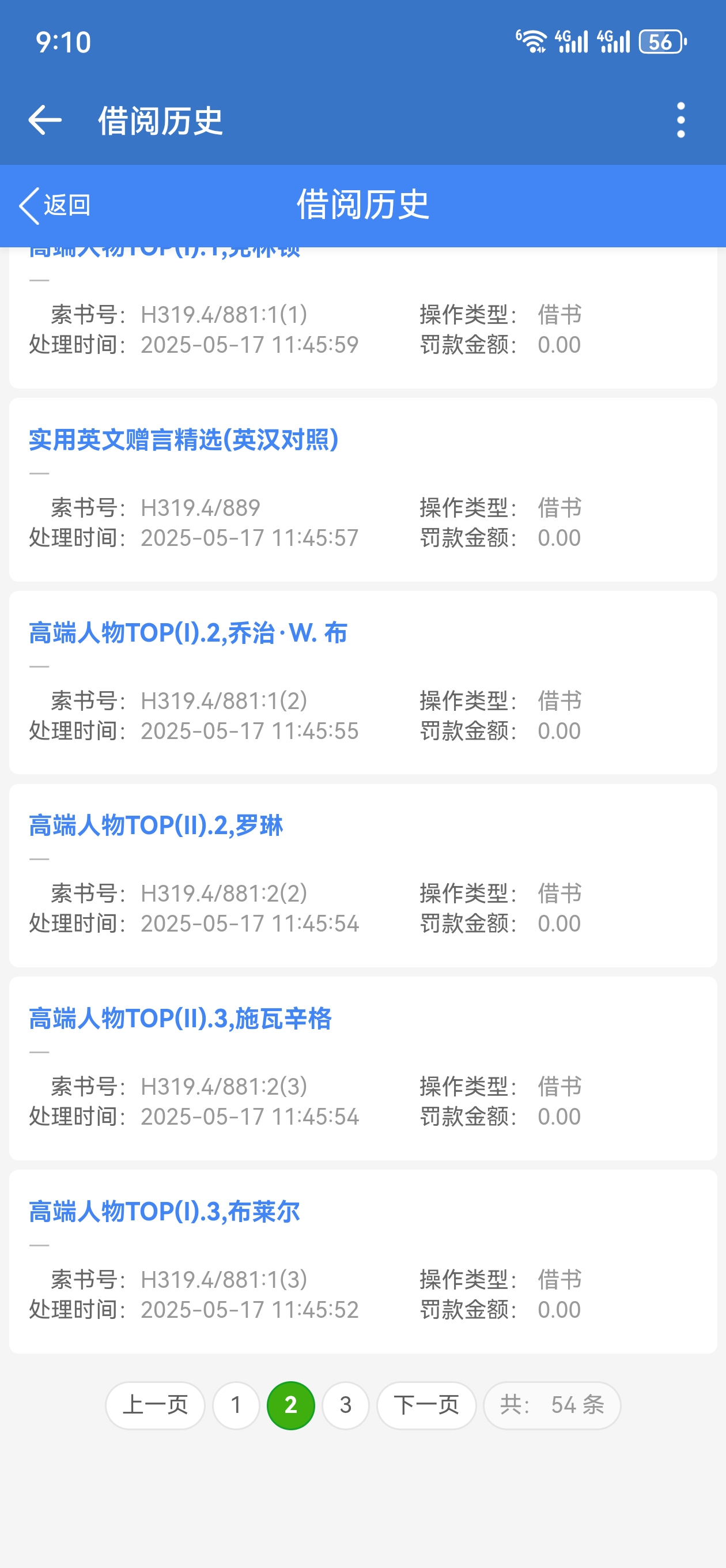
Task: Open the three-dot overflow menu
Action: [680, 120]
